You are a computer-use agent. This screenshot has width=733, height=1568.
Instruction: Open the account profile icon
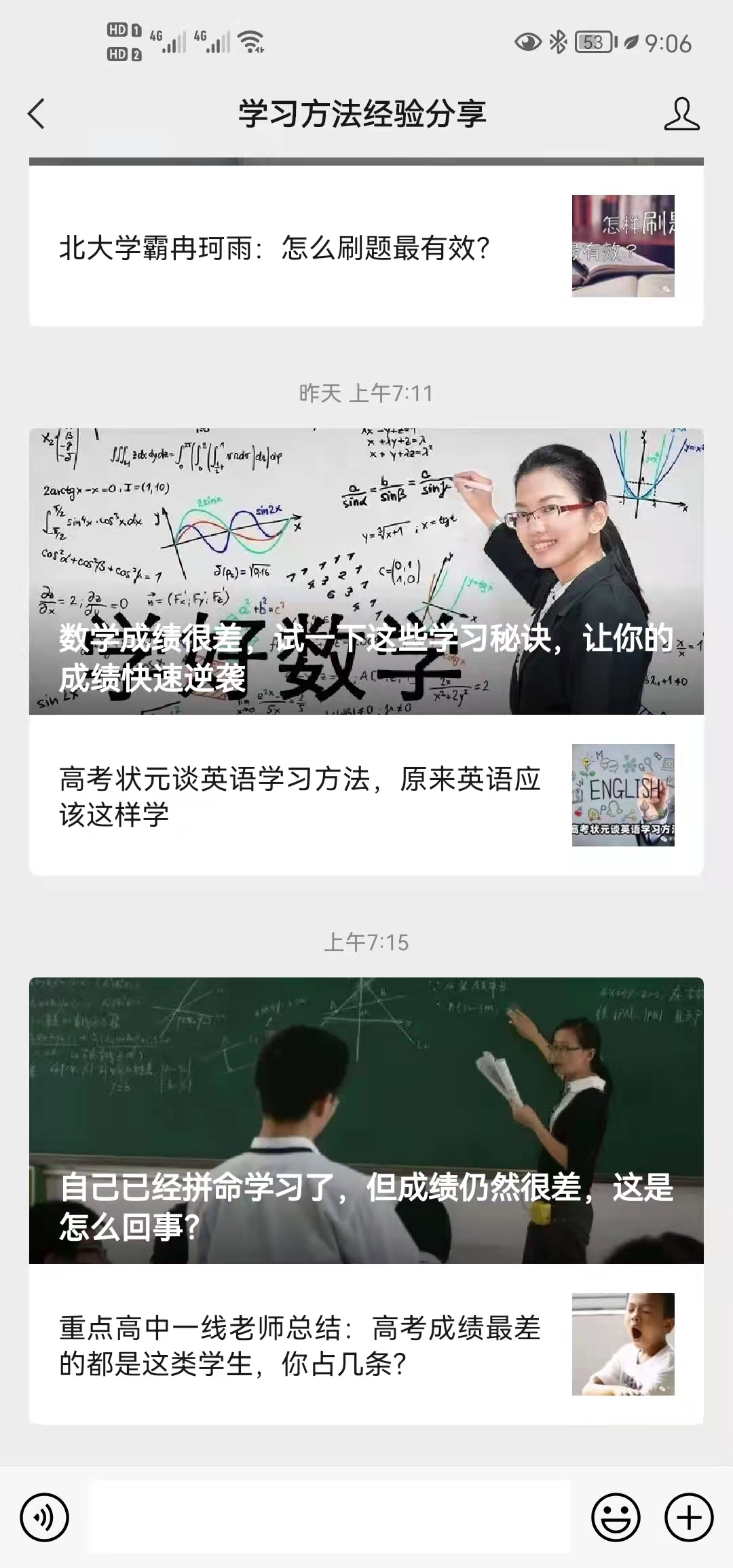[x=681, y=113]
